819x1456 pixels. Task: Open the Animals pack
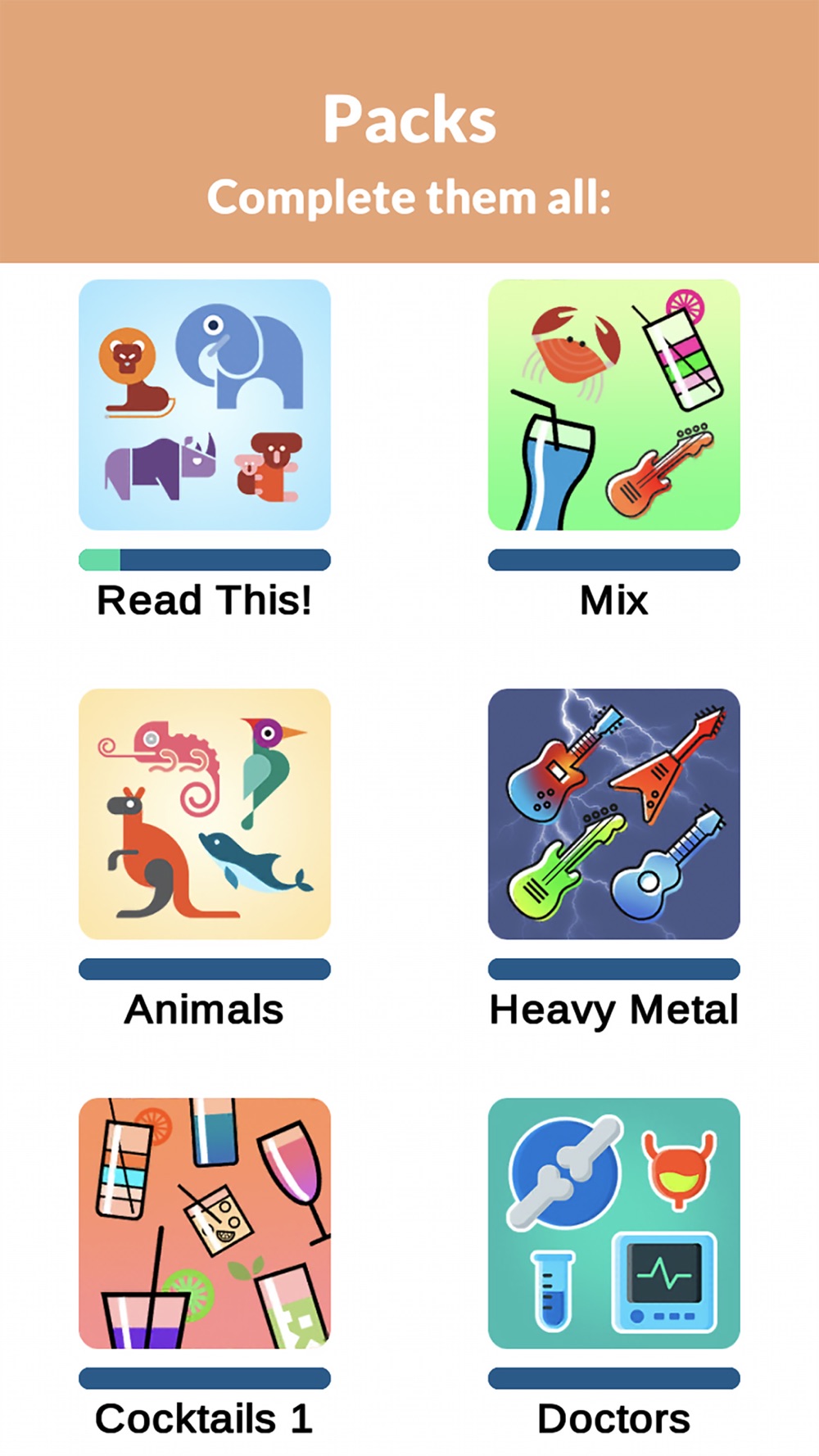(x=205, y=814)
